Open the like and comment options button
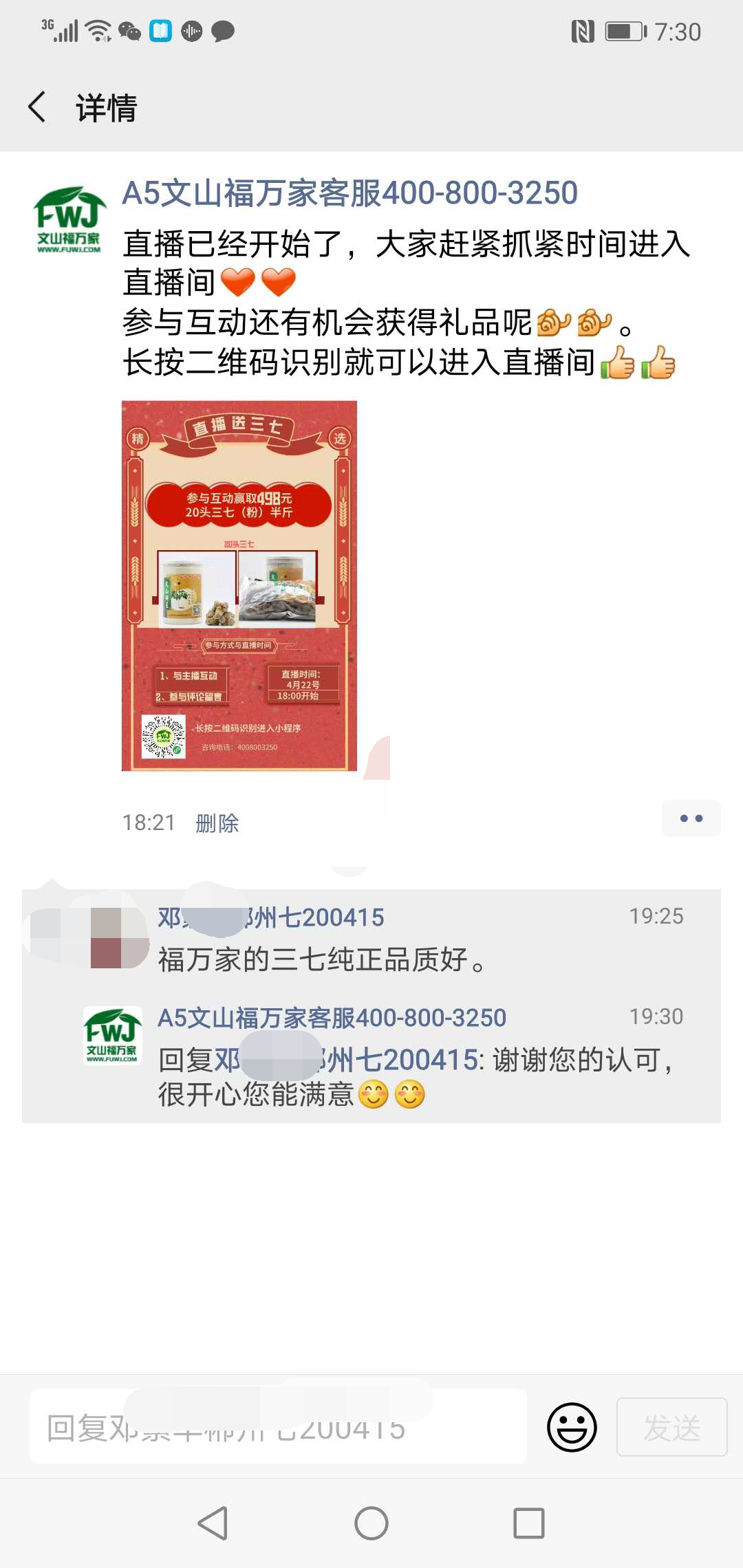Viewport: 743px width, 1568px height. [691, 818]
